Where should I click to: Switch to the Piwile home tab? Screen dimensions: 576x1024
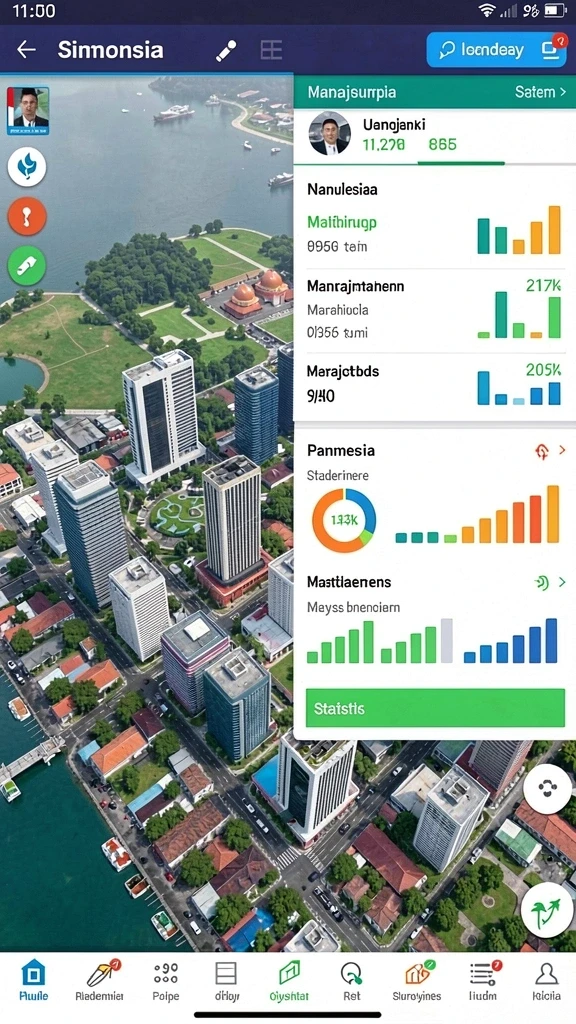click(33, 982)
